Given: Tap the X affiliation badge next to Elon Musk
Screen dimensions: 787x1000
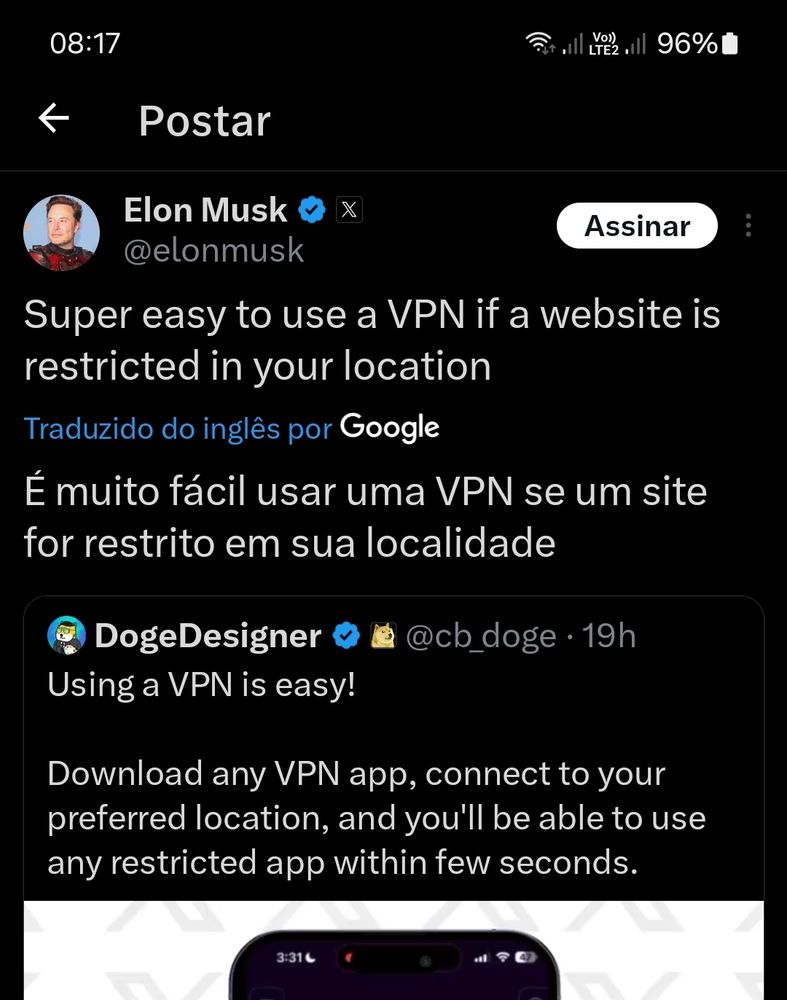Looking at the screenshot, I should [349, 209].
